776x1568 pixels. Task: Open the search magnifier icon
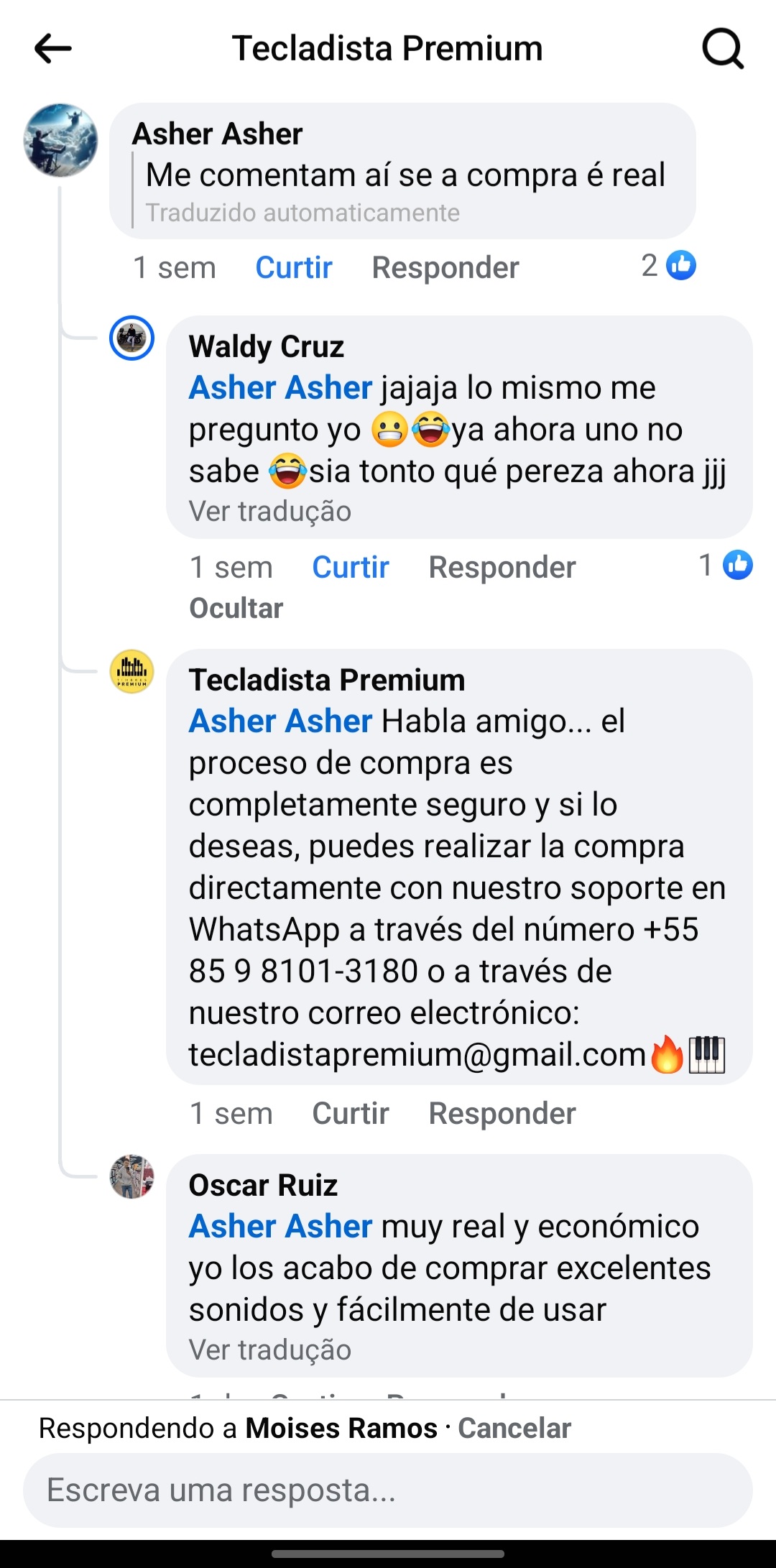722,49
